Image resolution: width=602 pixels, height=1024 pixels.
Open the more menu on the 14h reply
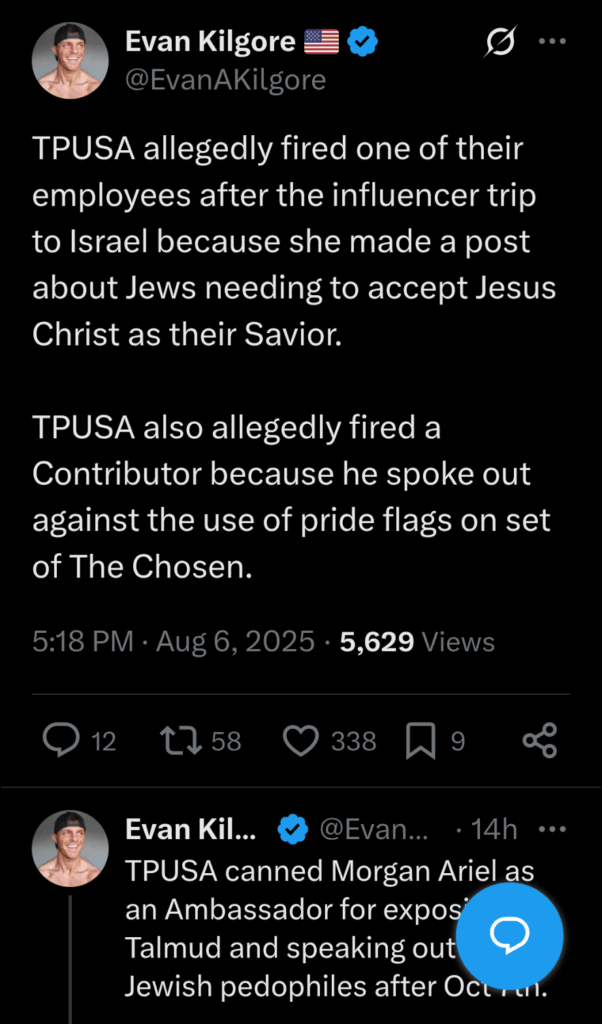click(552, 829)
